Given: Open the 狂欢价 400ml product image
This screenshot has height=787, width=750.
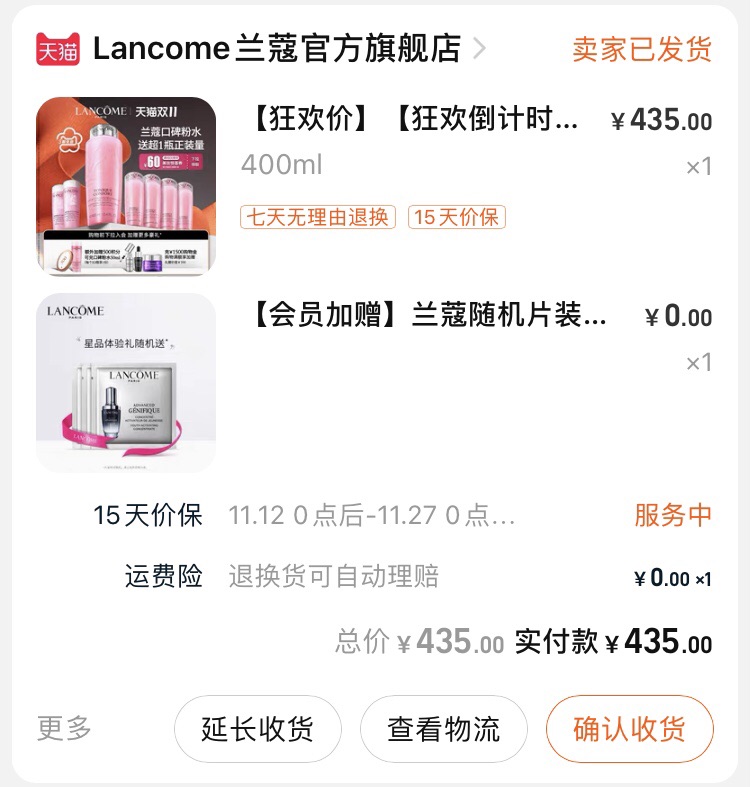Looking at the screenshot, I should (126, 186).
